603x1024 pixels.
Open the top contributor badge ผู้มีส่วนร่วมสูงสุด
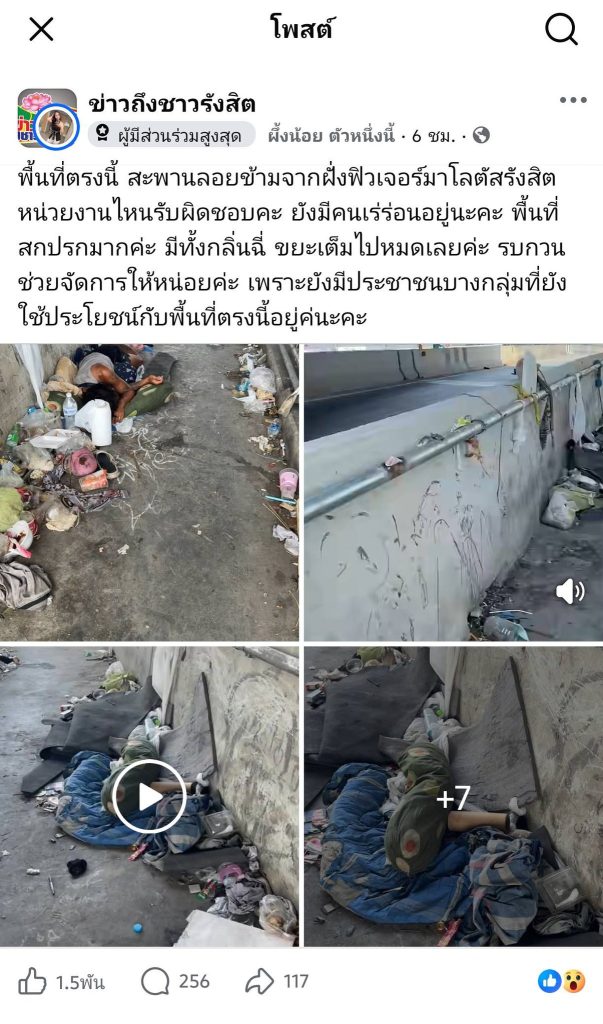pos(172,135)
